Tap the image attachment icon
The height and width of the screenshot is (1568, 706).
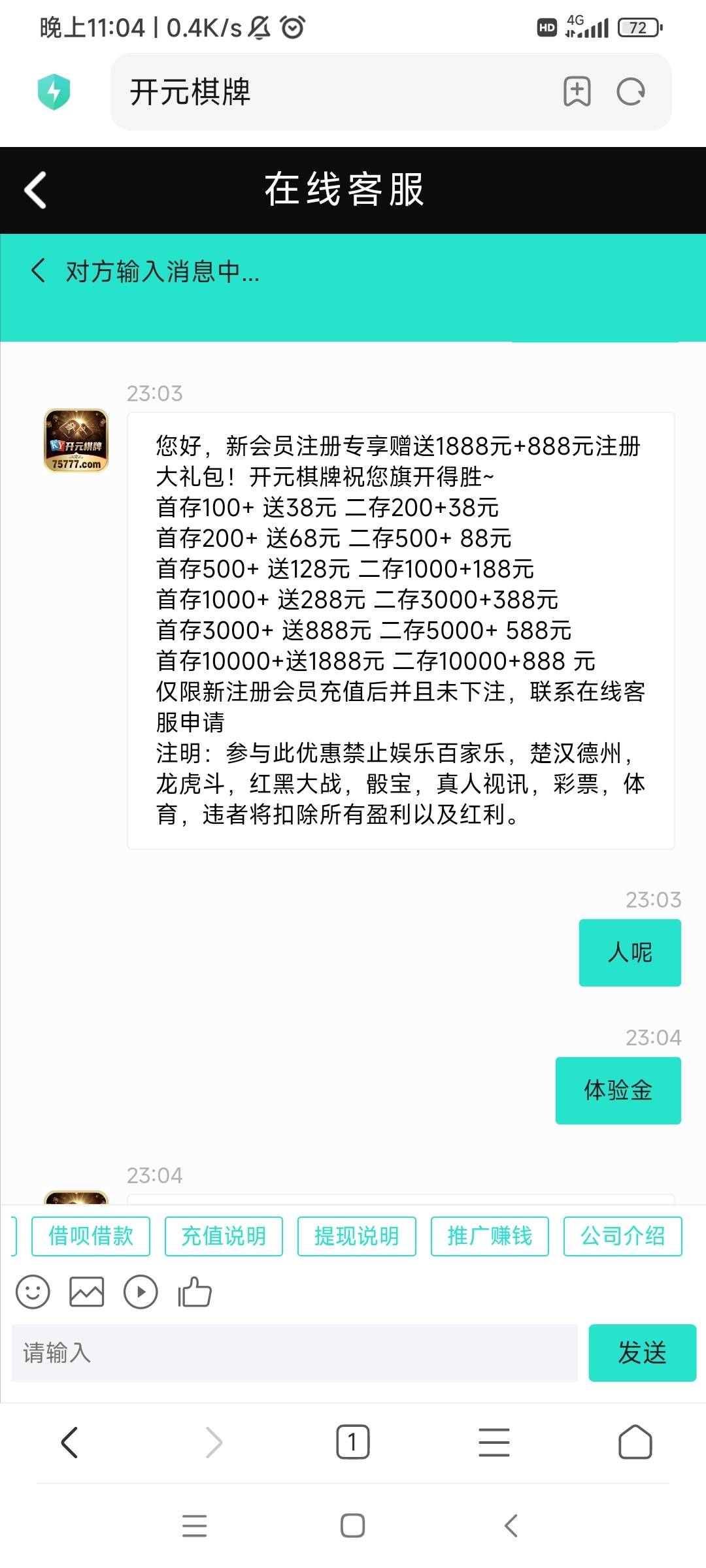pos(86,1292)
